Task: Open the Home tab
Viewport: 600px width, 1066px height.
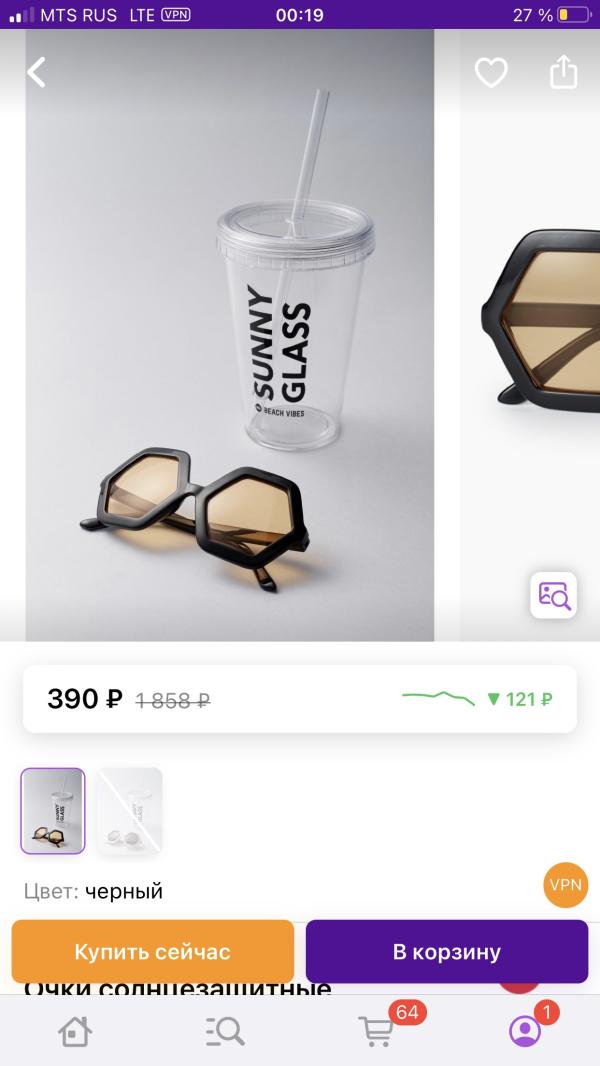Action: 75,1031
